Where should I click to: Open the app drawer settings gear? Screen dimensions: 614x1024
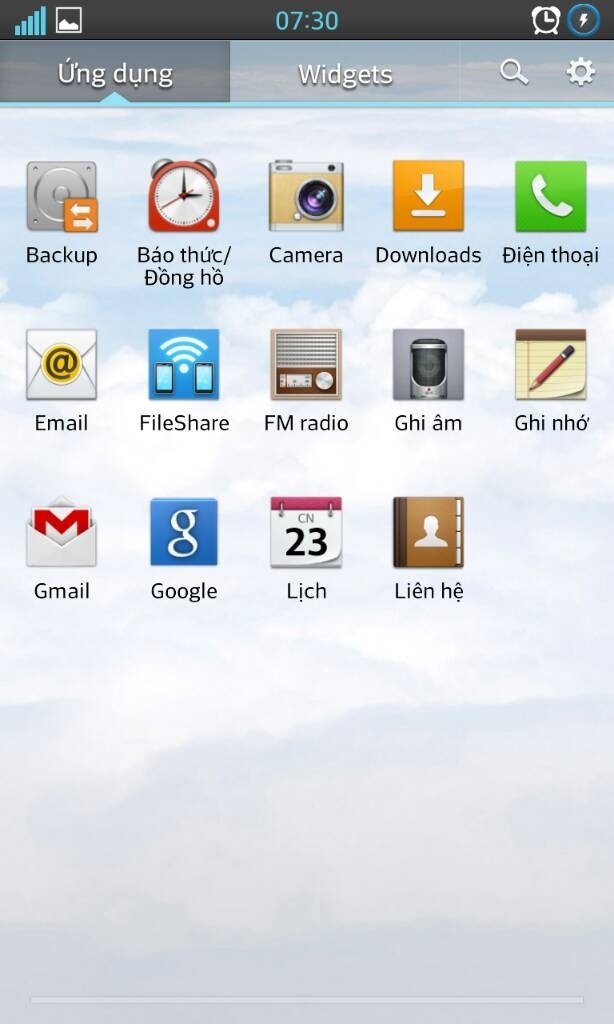coord(580,72)
